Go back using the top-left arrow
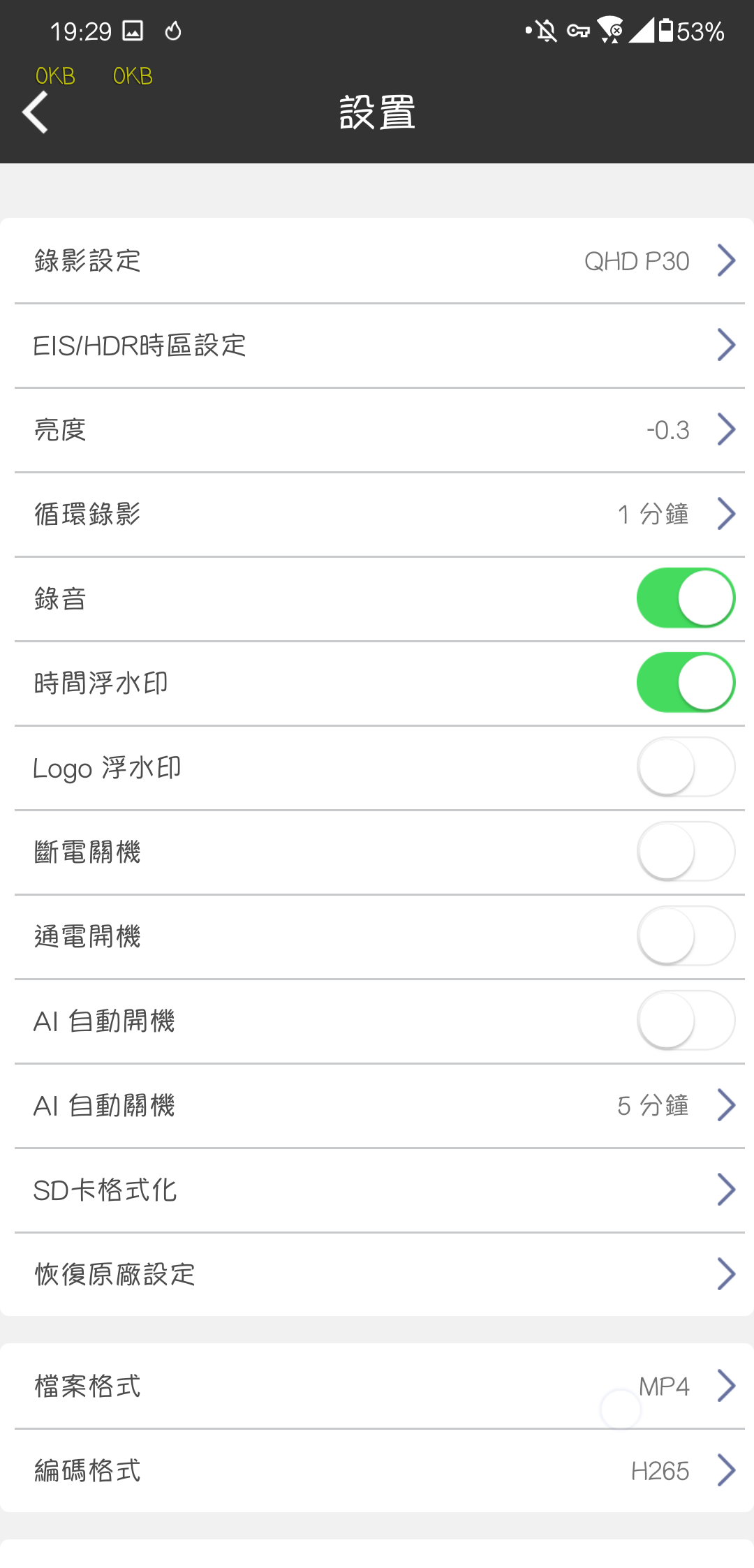 tap(35, 112)
